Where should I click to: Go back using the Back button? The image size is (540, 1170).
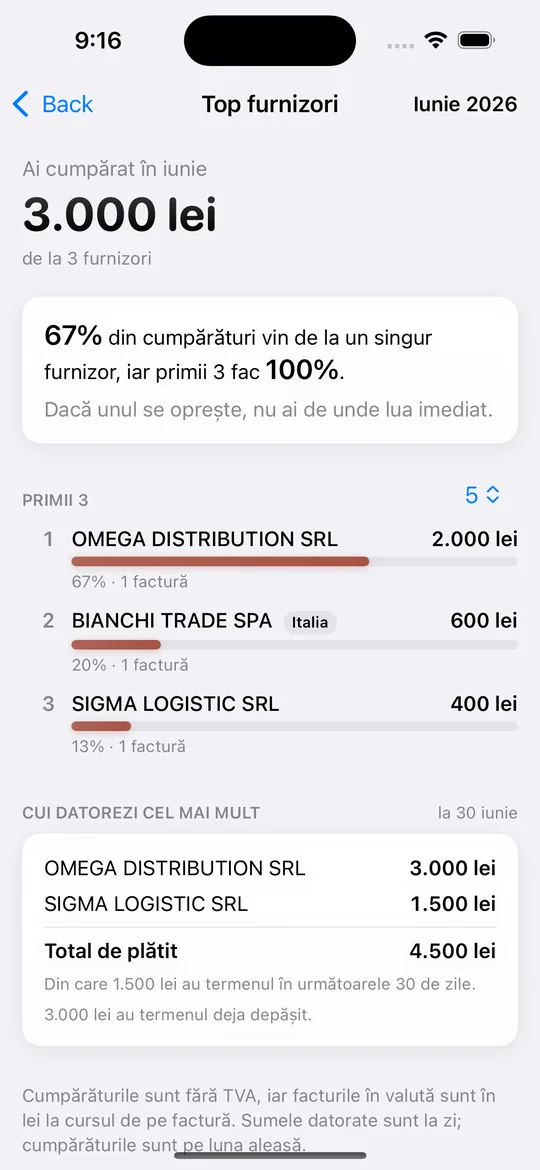53,104
